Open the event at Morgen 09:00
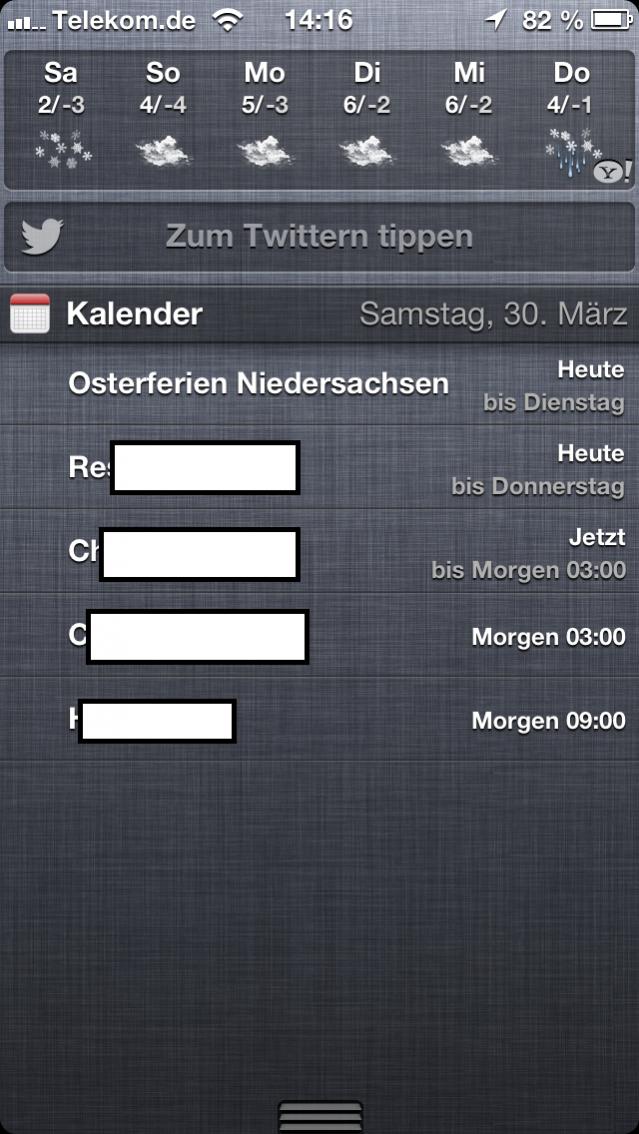This screenshot has width=639, height=1134. [319, 721]
